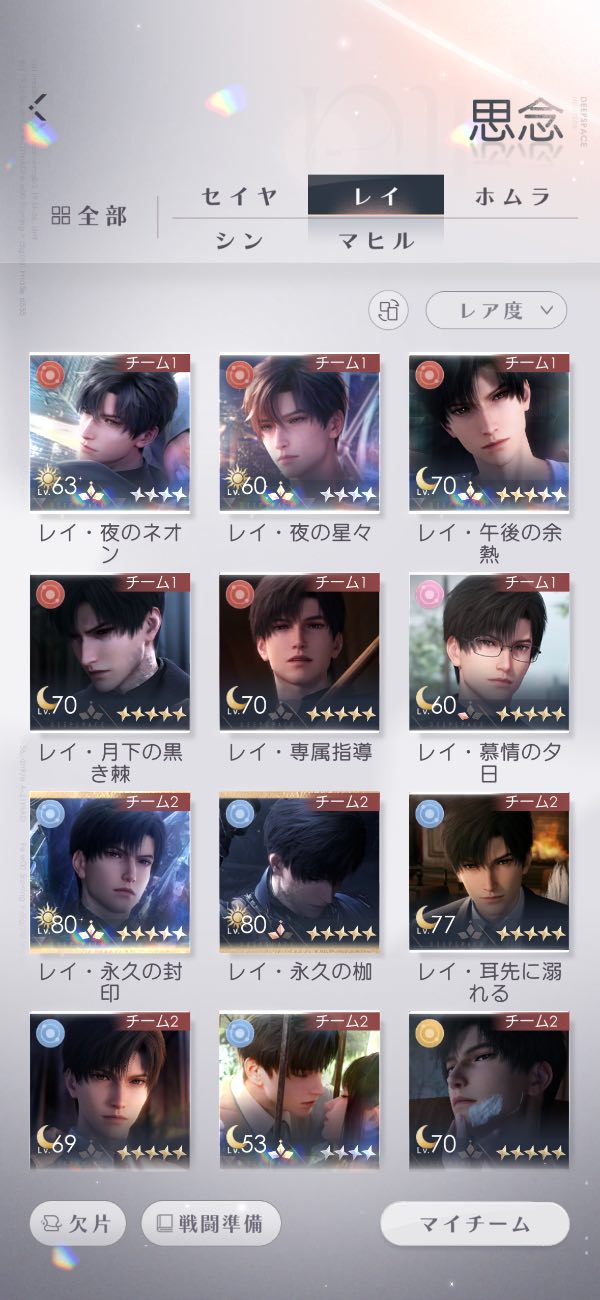Image resolution: width=600 pixels, height=1300 pixels.
Task: Expand the レア度 sort dropdown
Action: click(496, 310)
